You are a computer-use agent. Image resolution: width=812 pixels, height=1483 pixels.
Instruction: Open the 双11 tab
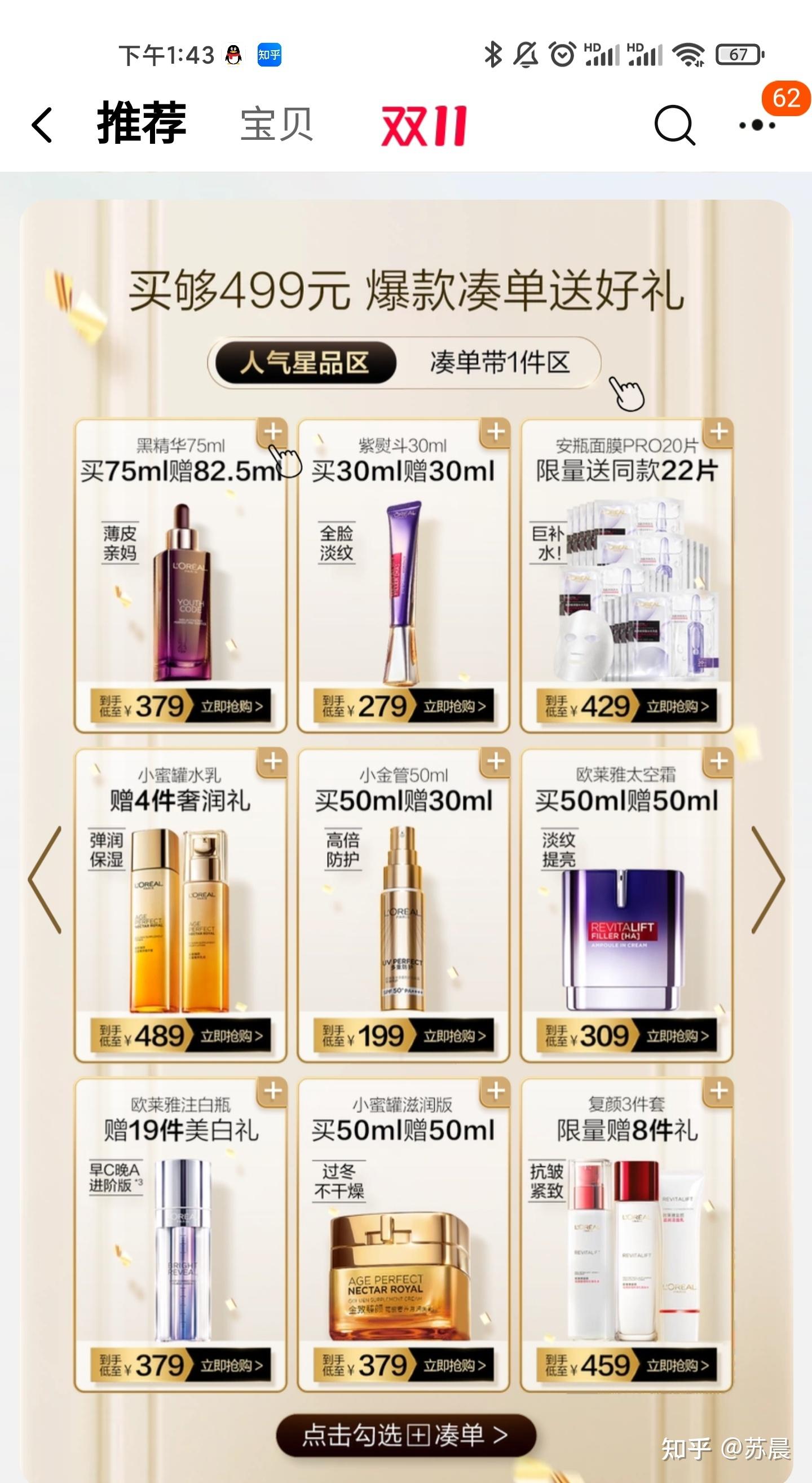[x=423, y=126]
